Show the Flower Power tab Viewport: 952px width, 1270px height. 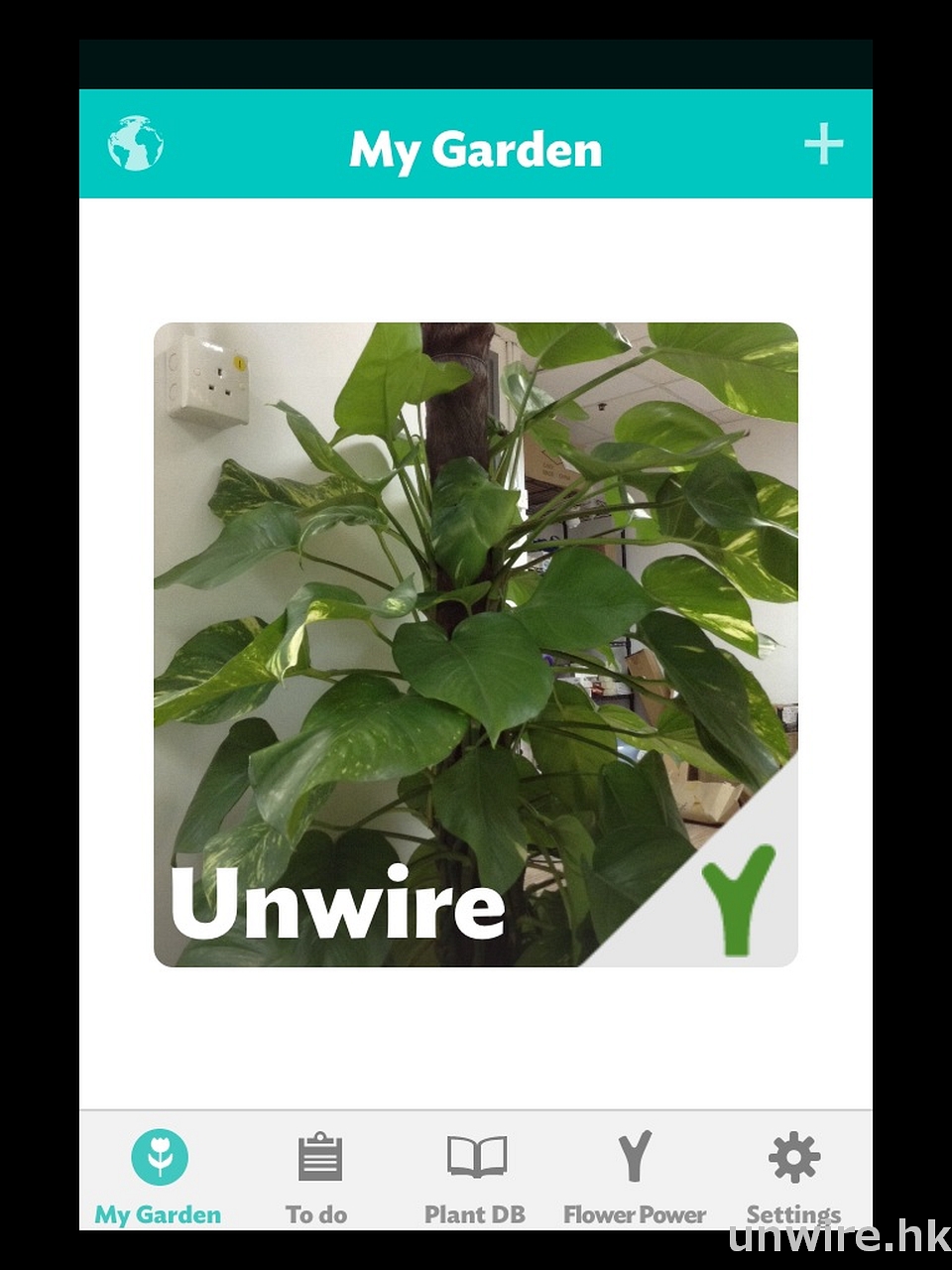[x=635, y=1176]
